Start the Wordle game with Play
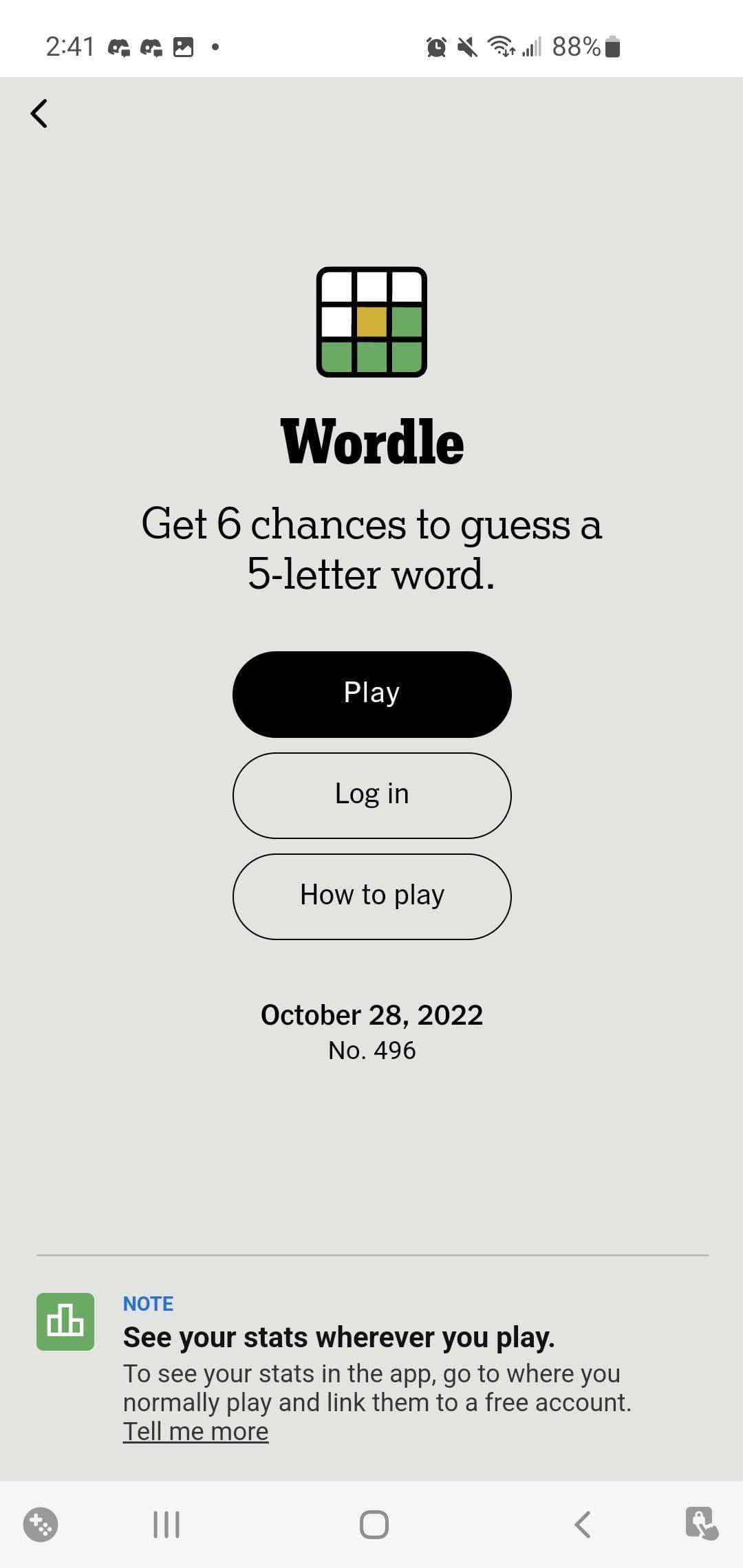Screen dimensions: 743x1568 [x=371, y=693]
